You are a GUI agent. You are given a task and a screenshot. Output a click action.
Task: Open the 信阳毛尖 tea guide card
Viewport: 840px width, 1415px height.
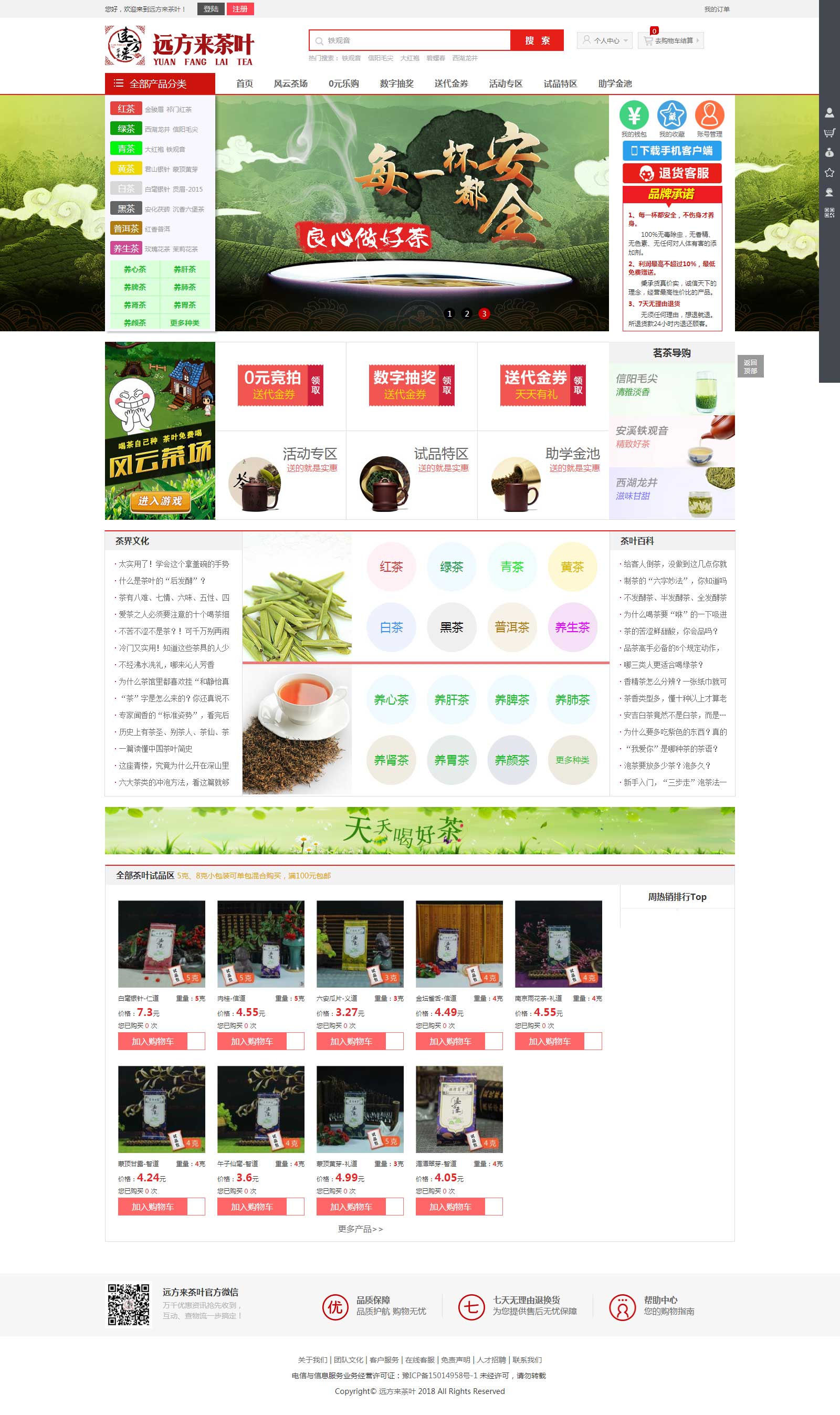click(x=671, y=390)
